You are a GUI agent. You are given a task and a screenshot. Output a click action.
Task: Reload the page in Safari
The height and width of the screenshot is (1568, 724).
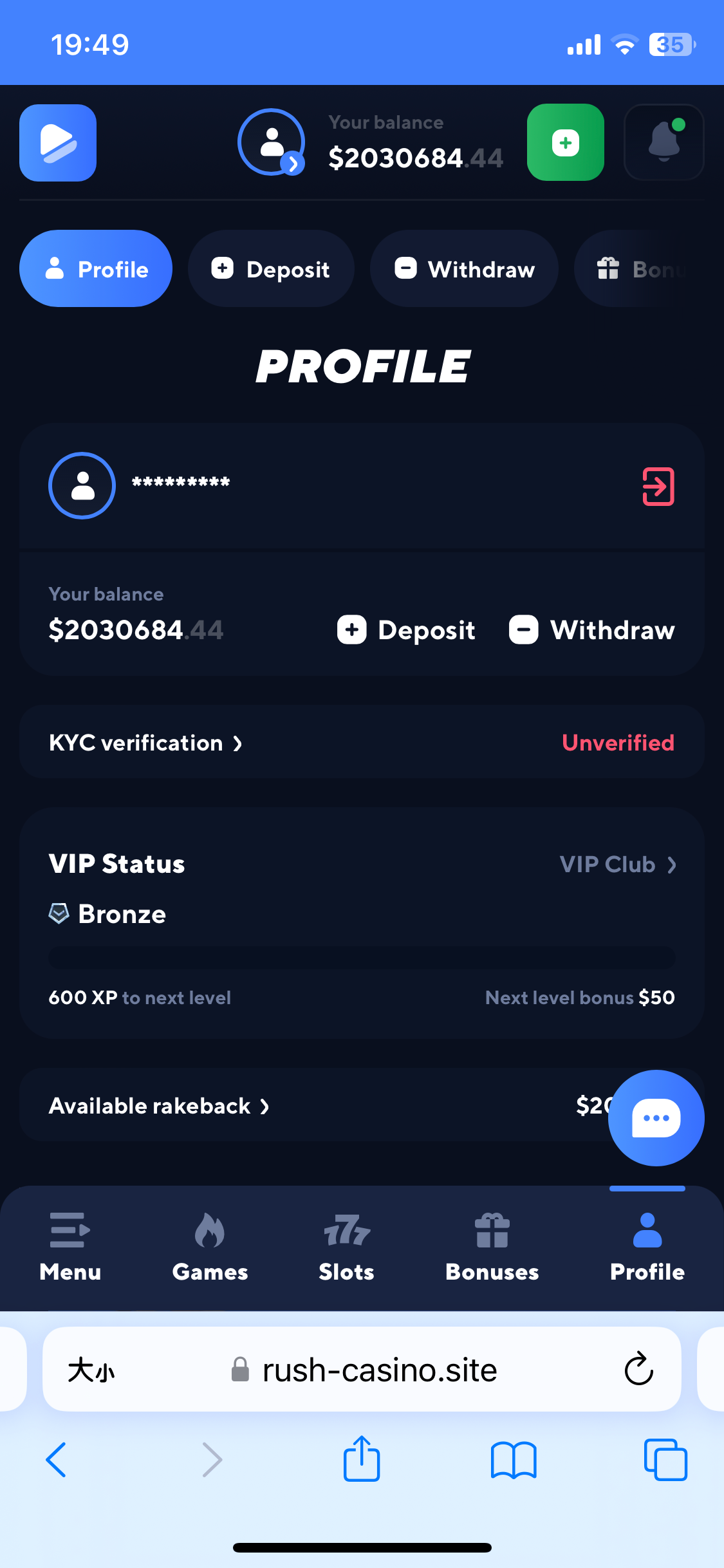pyautogui.click(x=638, y=1368)
